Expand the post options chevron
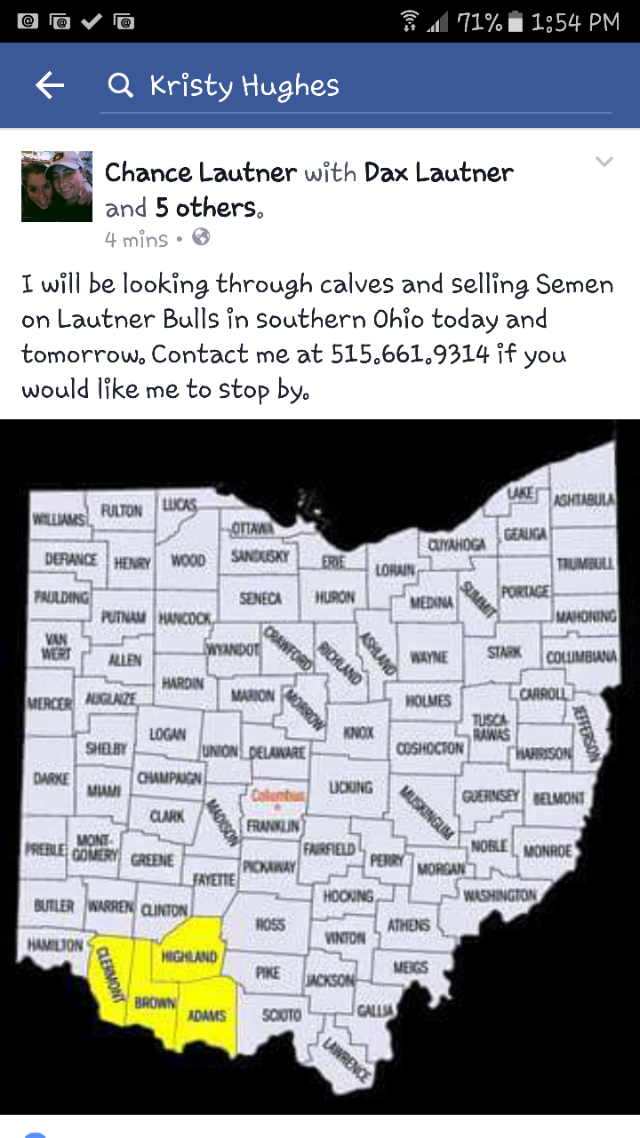The image size is (640, 1138). point(604,161)
